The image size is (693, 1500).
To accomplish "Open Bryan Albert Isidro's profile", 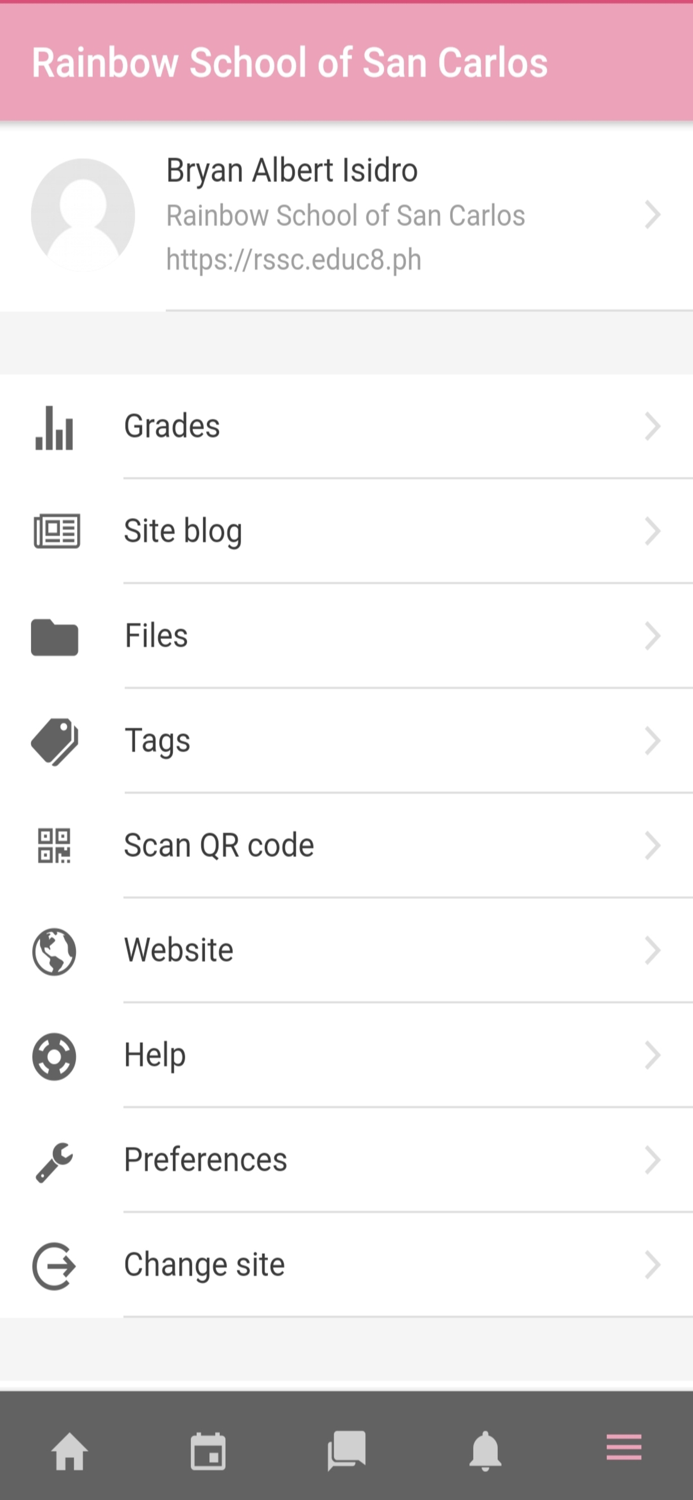I will (345, 215).
